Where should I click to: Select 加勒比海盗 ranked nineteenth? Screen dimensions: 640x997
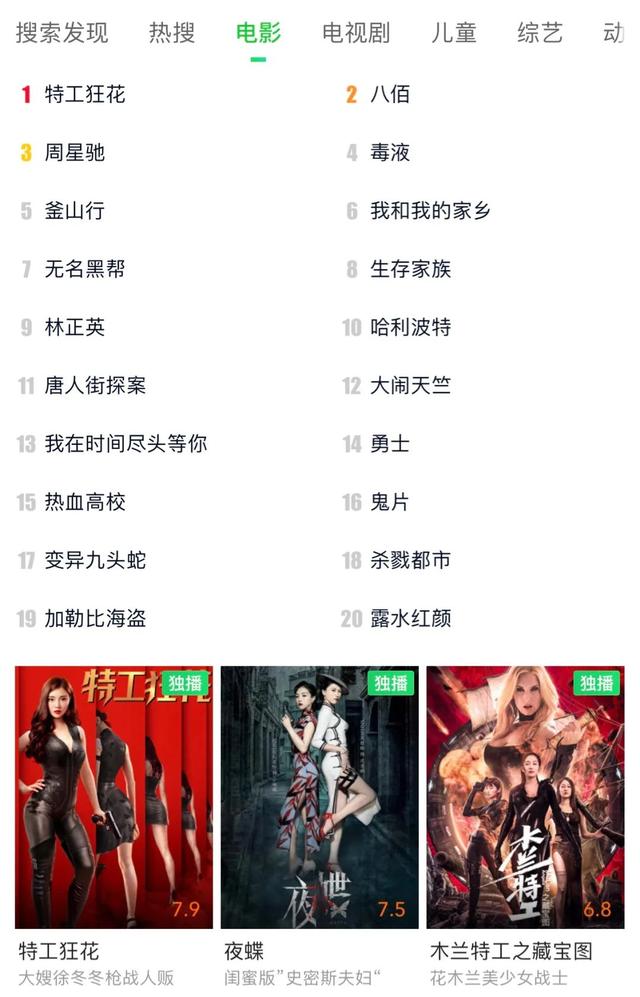(95, 618)
